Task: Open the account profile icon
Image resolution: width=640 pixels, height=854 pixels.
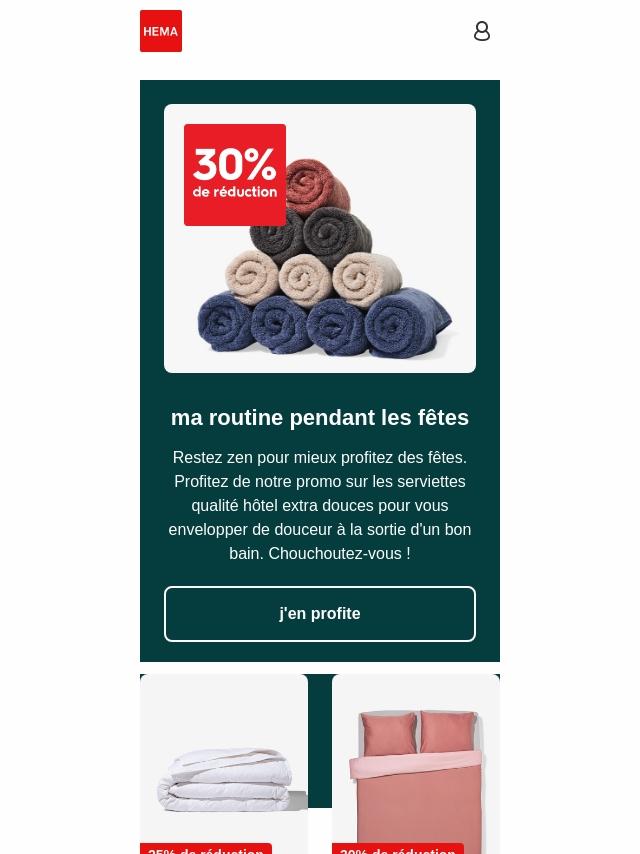Action: click(x=482, y=31)
